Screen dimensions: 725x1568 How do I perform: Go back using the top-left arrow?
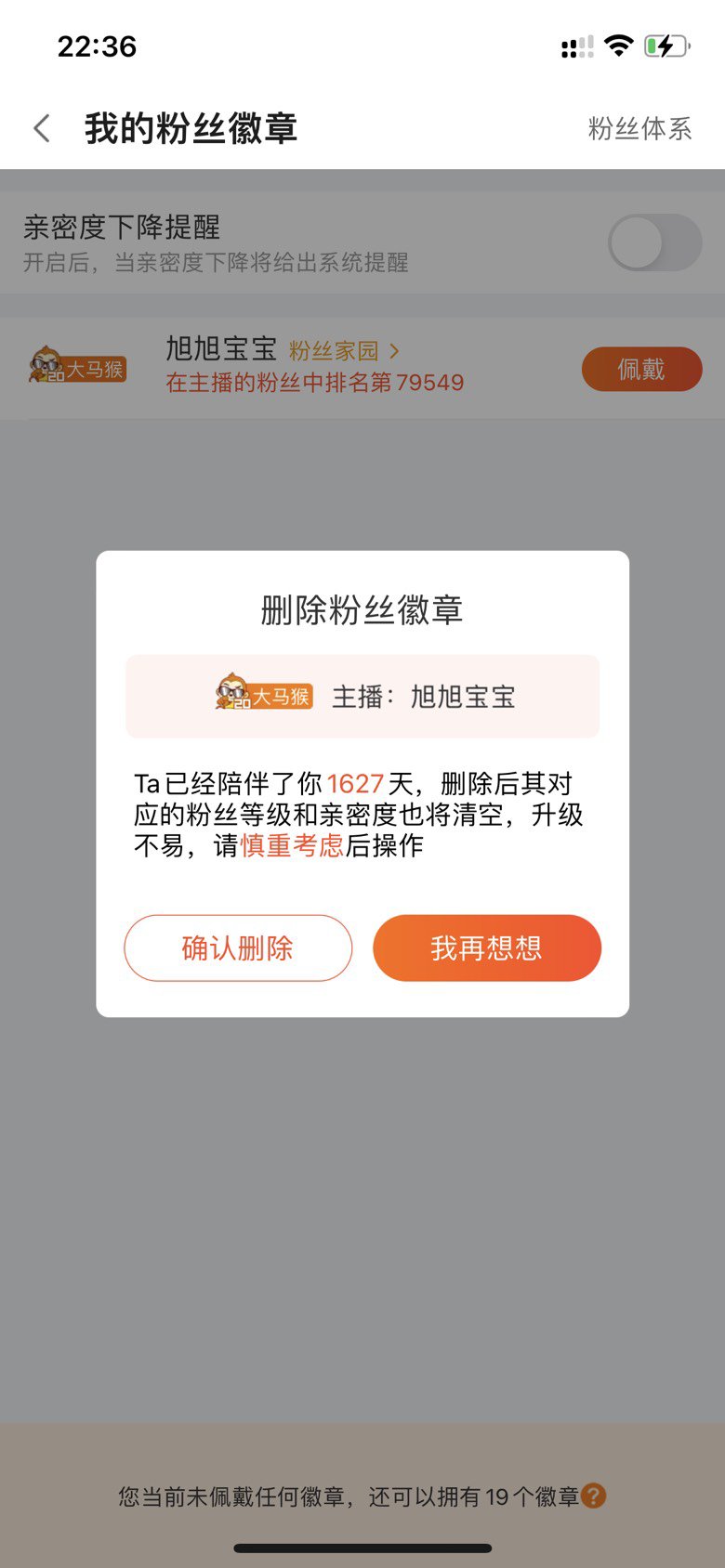pos(42,128)
